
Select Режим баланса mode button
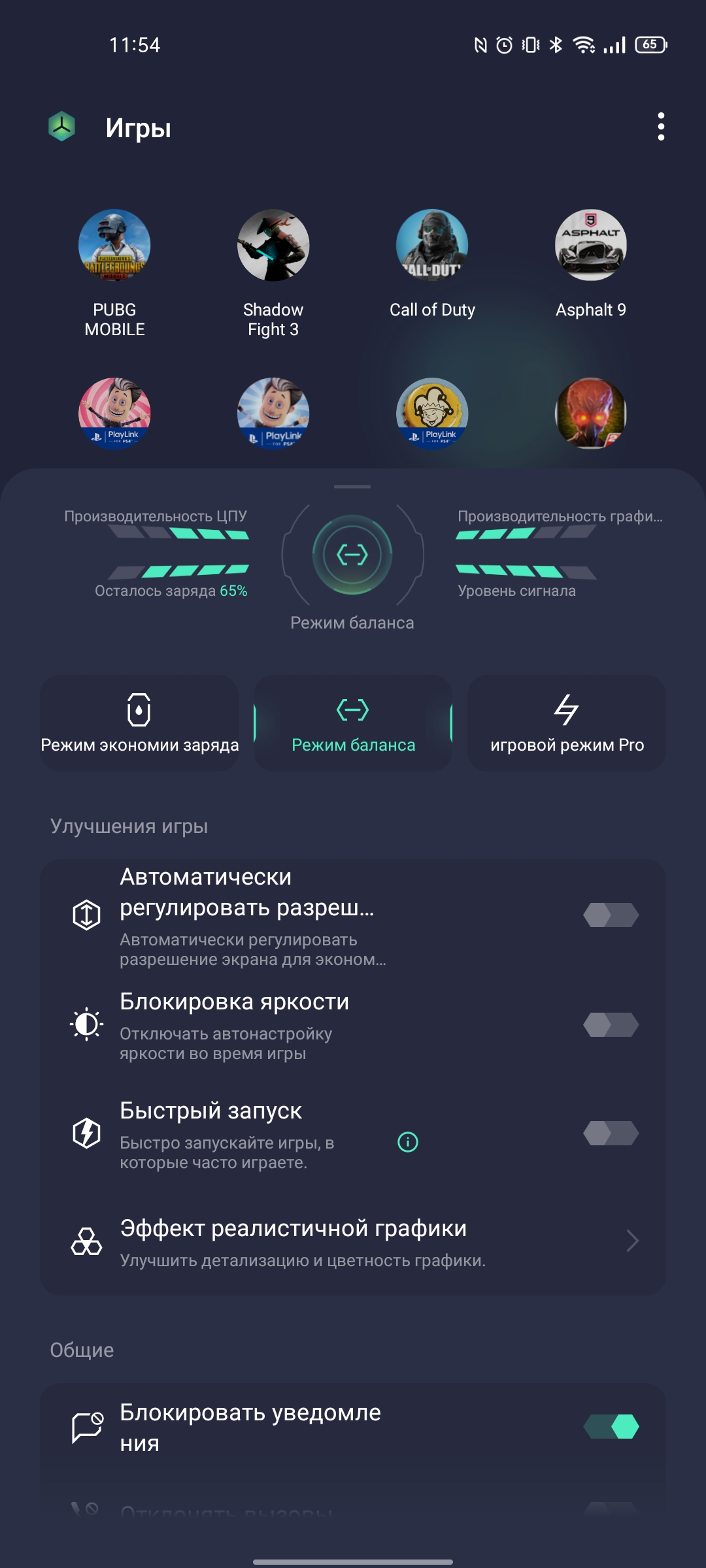pyautogui.click(x=353, y=723)
